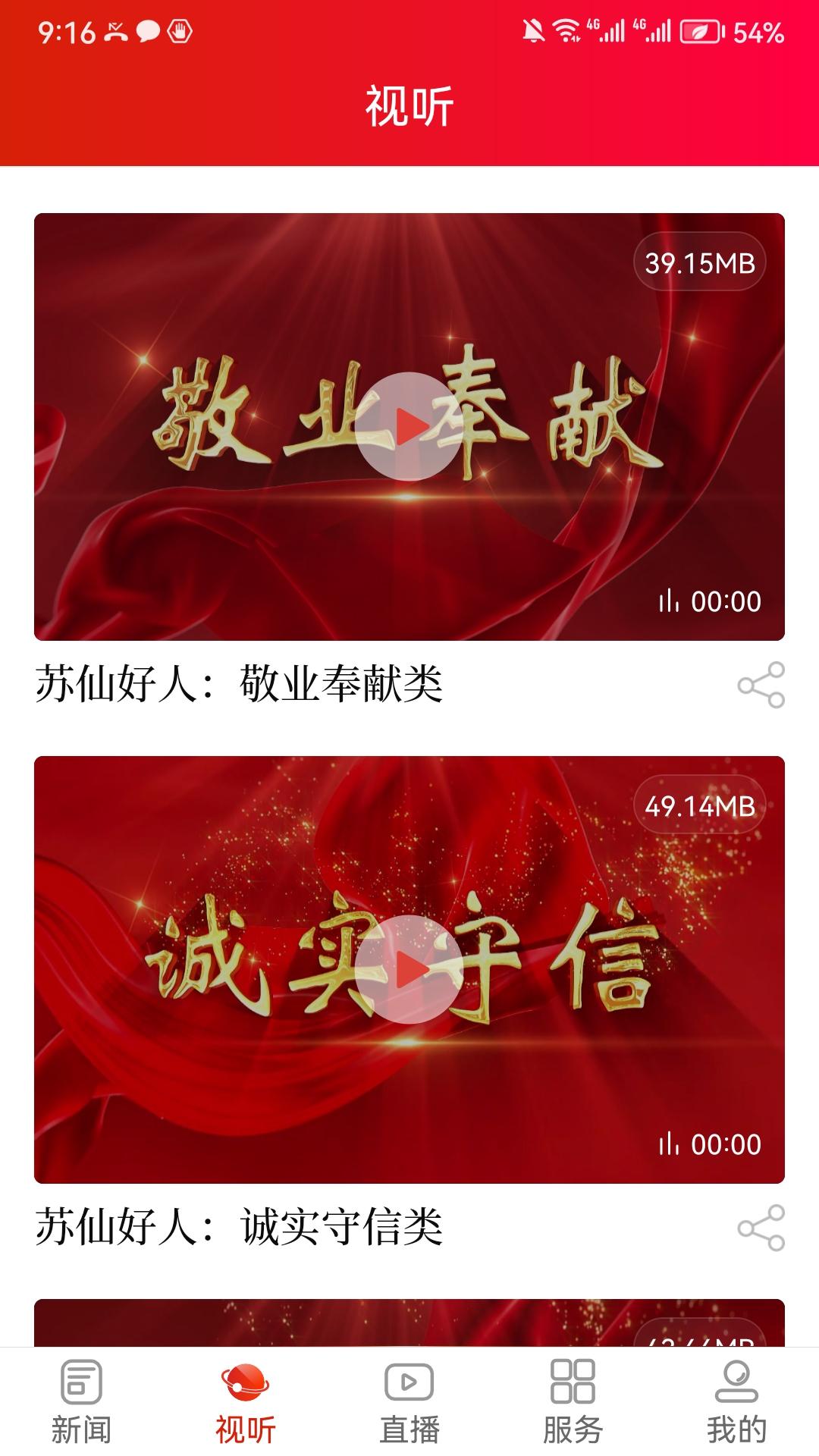Click the 49.14MB file size badge

coord(699,808)
